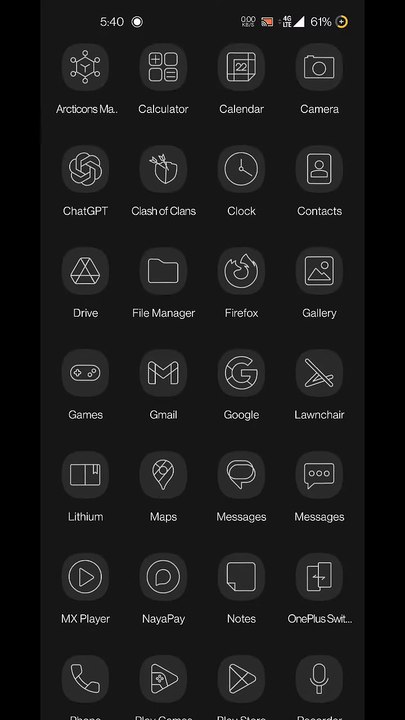Launch the Calculator app

pos(163,67)
